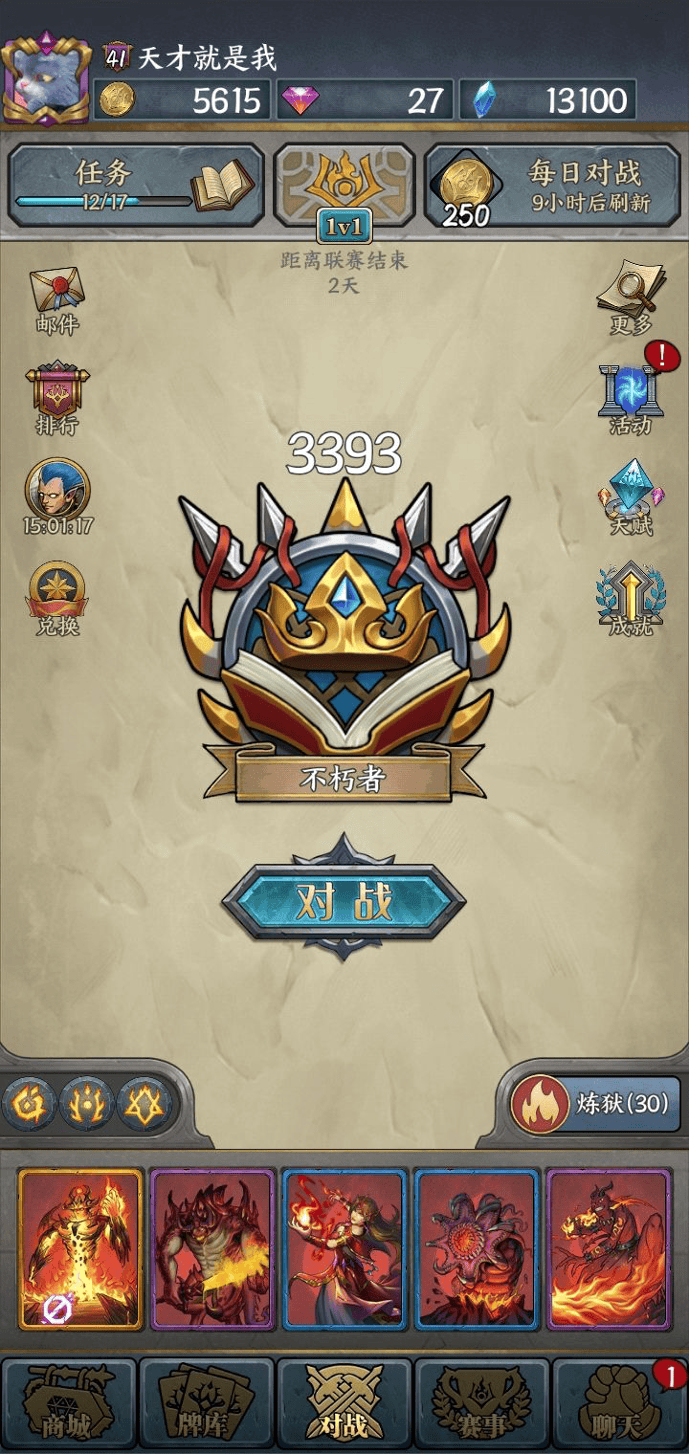This screenshot has width=689, height=1454.
Task: Switch to the 赛事 tournaments tab
Action: 482,1402
